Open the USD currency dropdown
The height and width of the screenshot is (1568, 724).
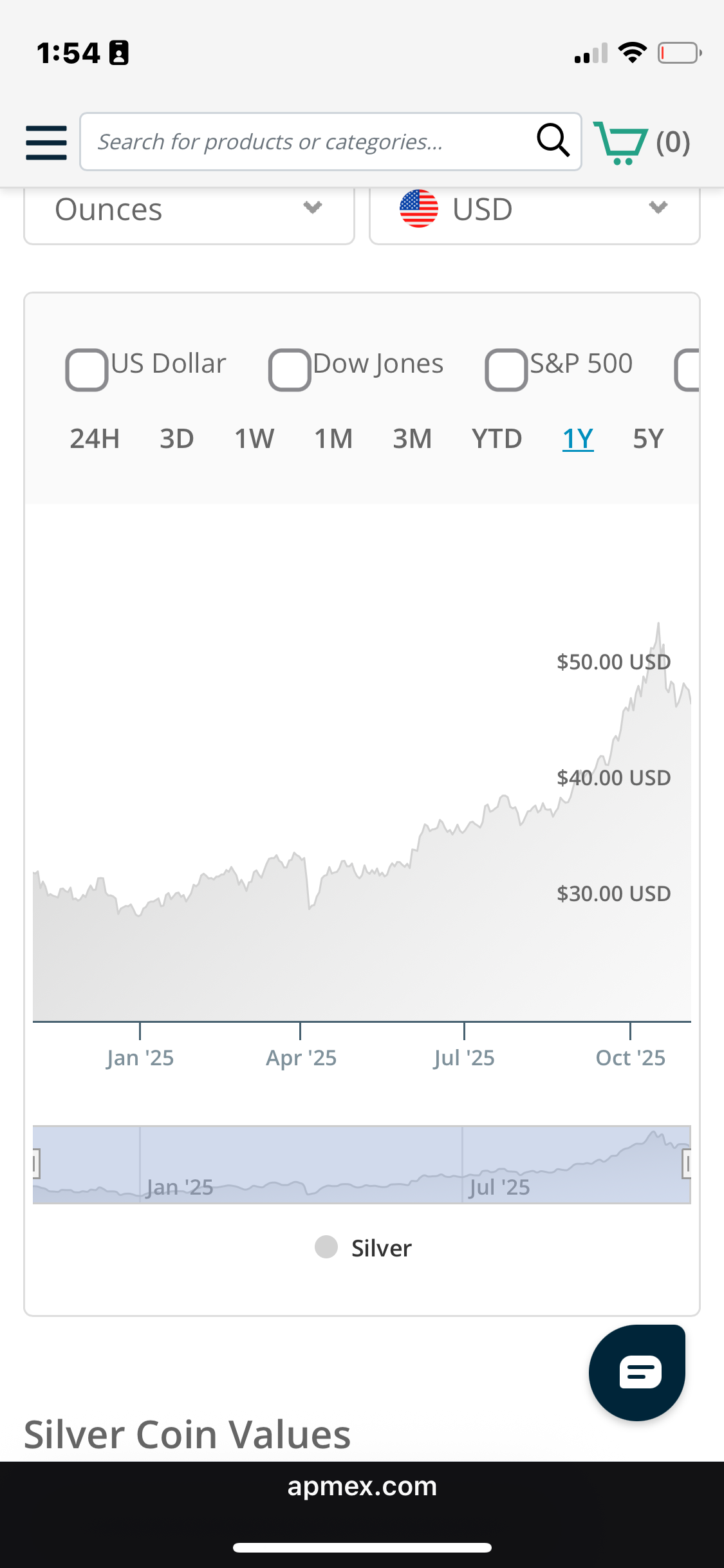pyautogui.click(x=534, y=210)
